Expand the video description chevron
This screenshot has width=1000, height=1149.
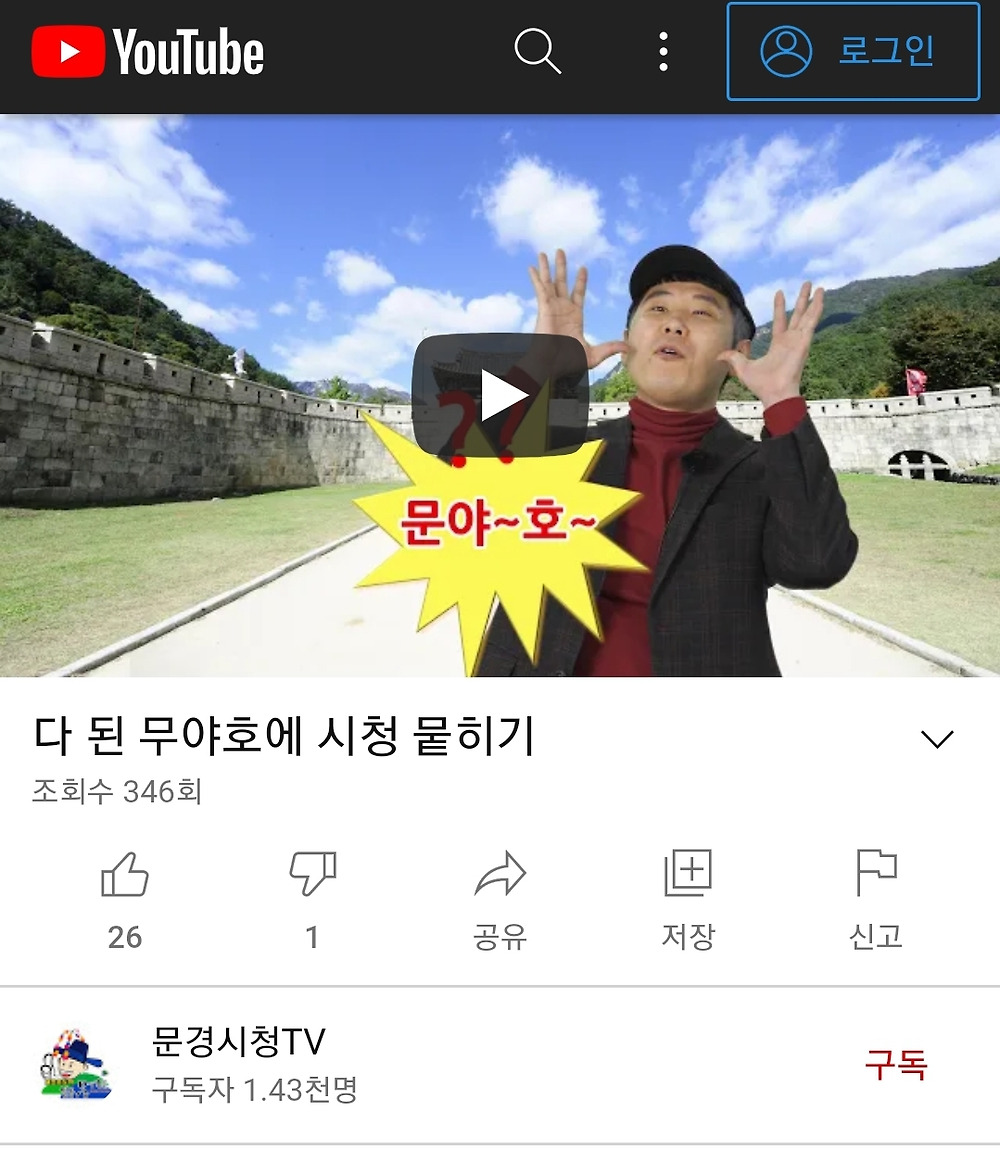tap(937, 739)
